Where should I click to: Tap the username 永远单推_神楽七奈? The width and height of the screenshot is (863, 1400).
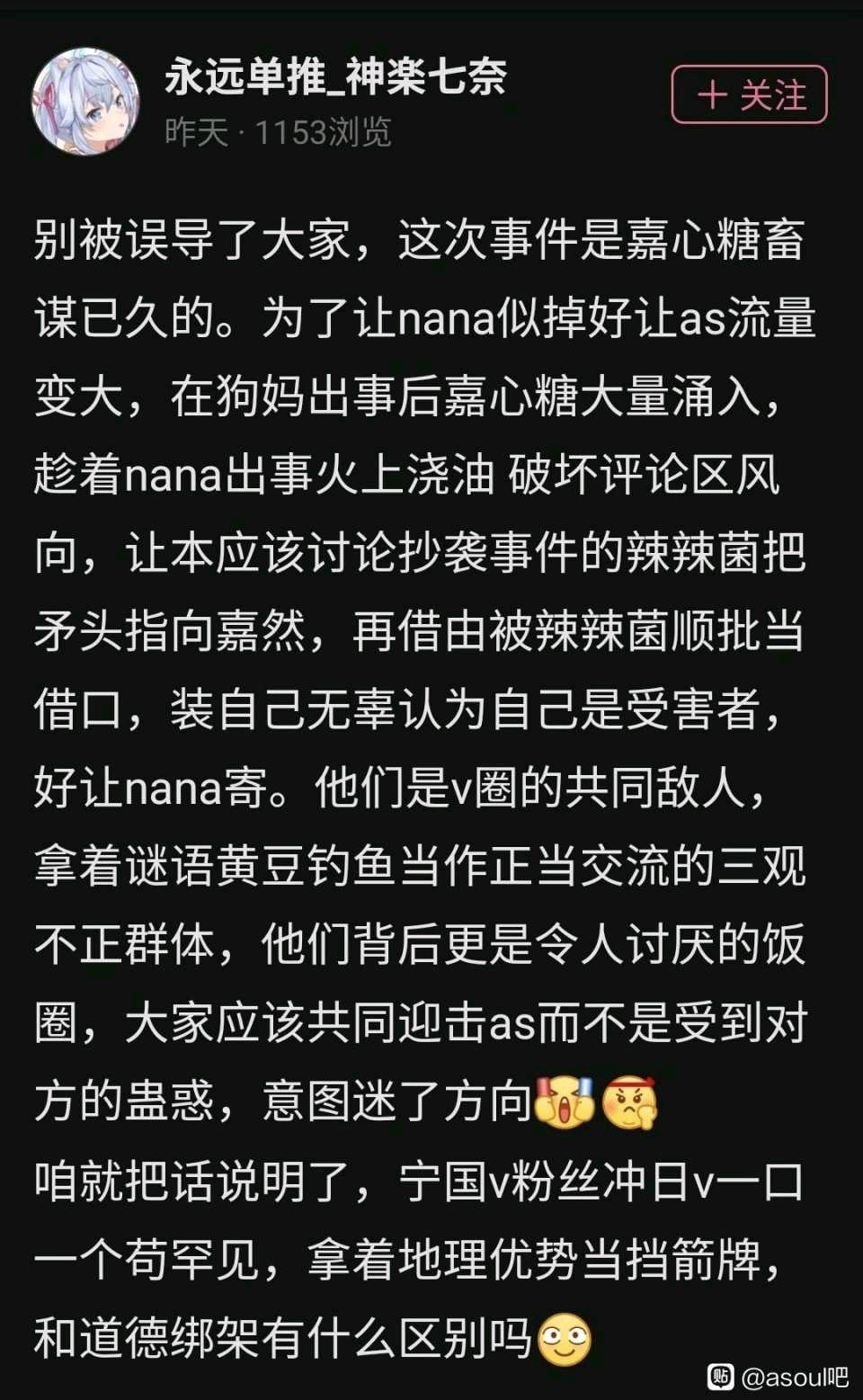[335, 78]
